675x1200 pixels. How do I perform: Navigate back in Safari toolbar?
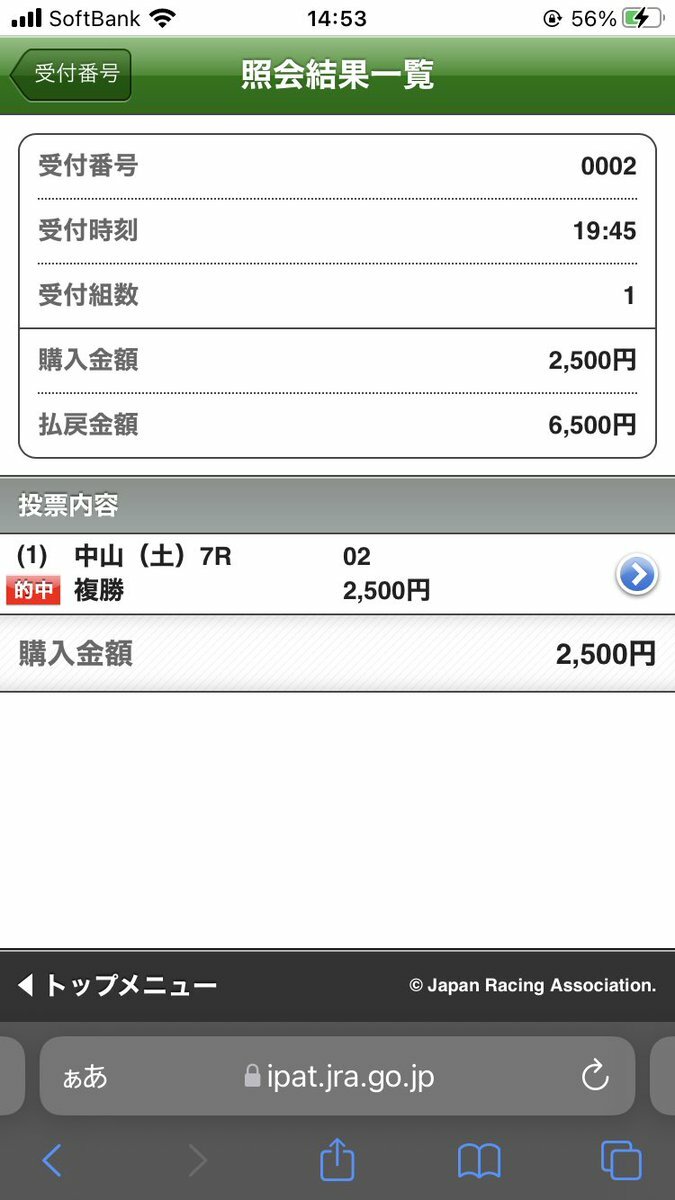coord(53,1161)
